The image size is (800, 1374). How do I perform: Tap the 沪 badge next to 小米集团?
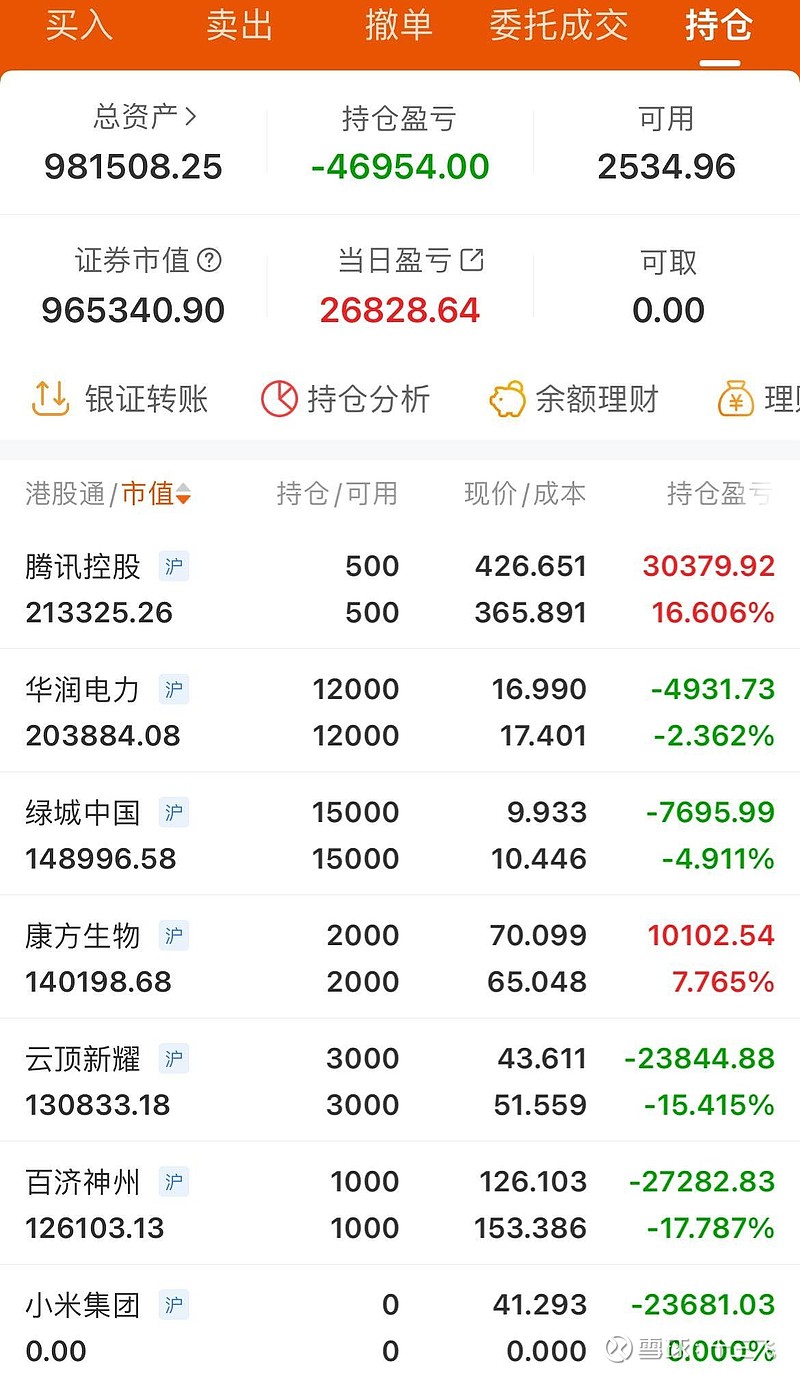click(172, 1305)
